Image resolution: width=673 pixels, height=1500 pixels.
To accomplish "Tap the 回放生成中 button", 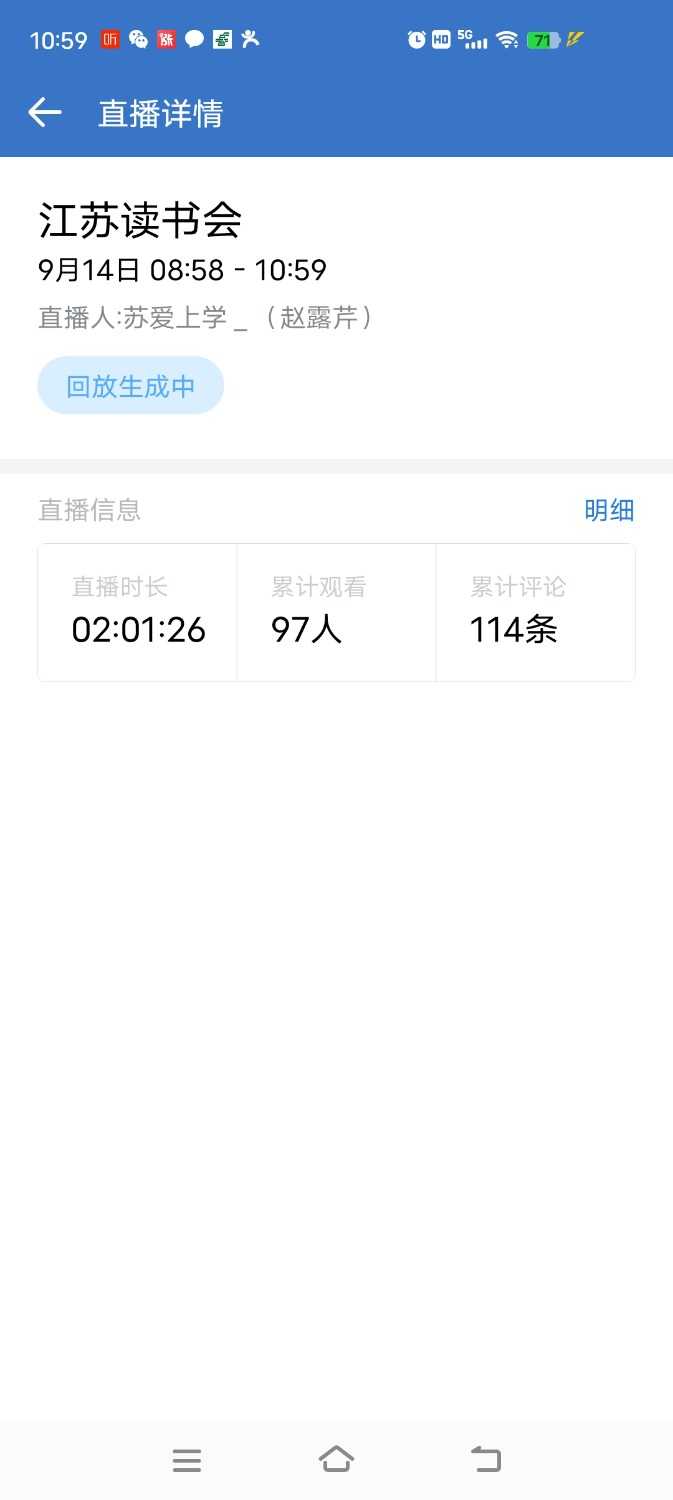I will point(130,386).
